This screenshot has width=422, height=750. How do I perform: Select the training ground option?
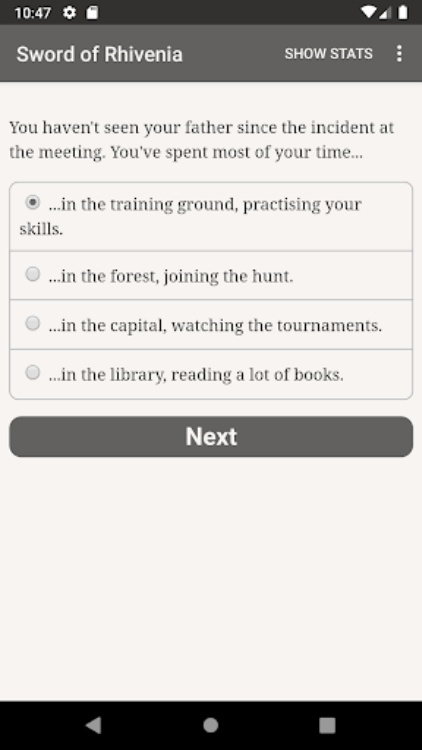(211, 216)
